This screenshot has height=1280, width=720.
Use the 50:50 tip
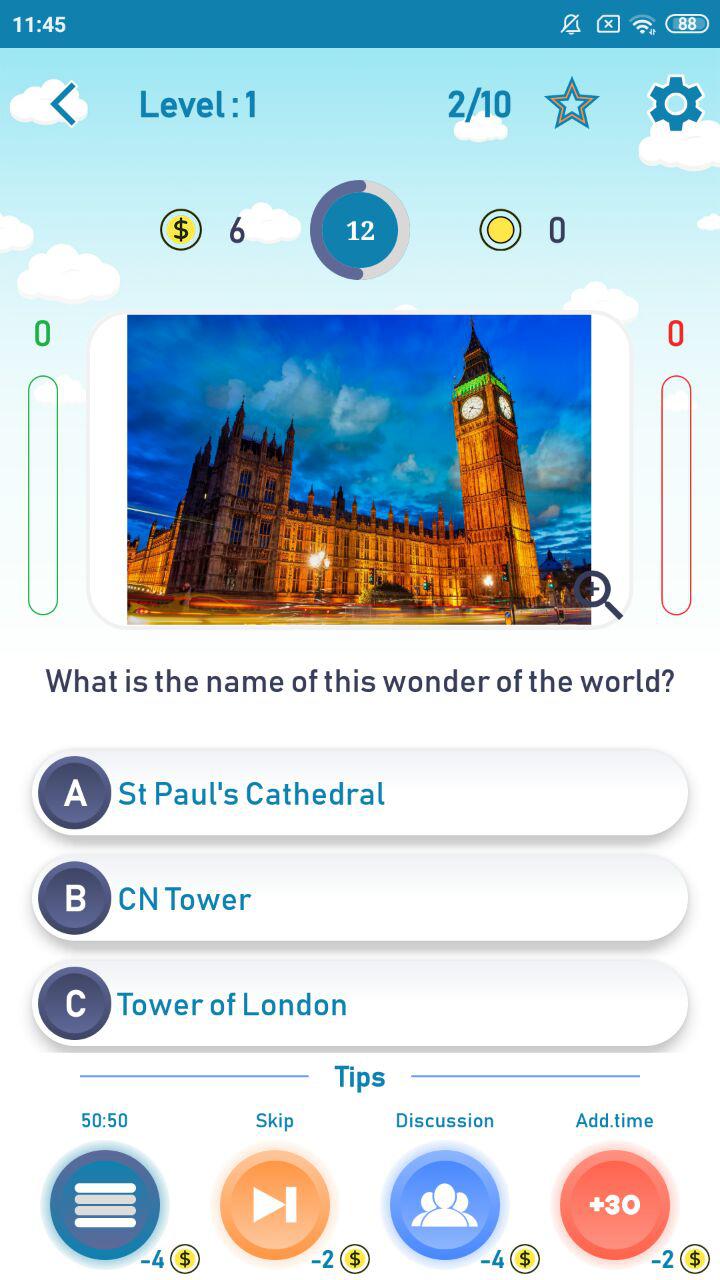point(105,1204)
